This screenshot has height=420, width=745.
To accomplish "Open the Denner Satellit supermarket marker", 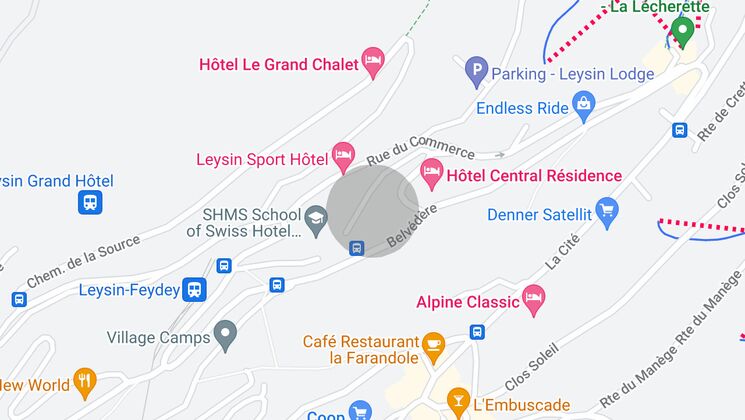I will pyautogui.click(x=606, y=211).
